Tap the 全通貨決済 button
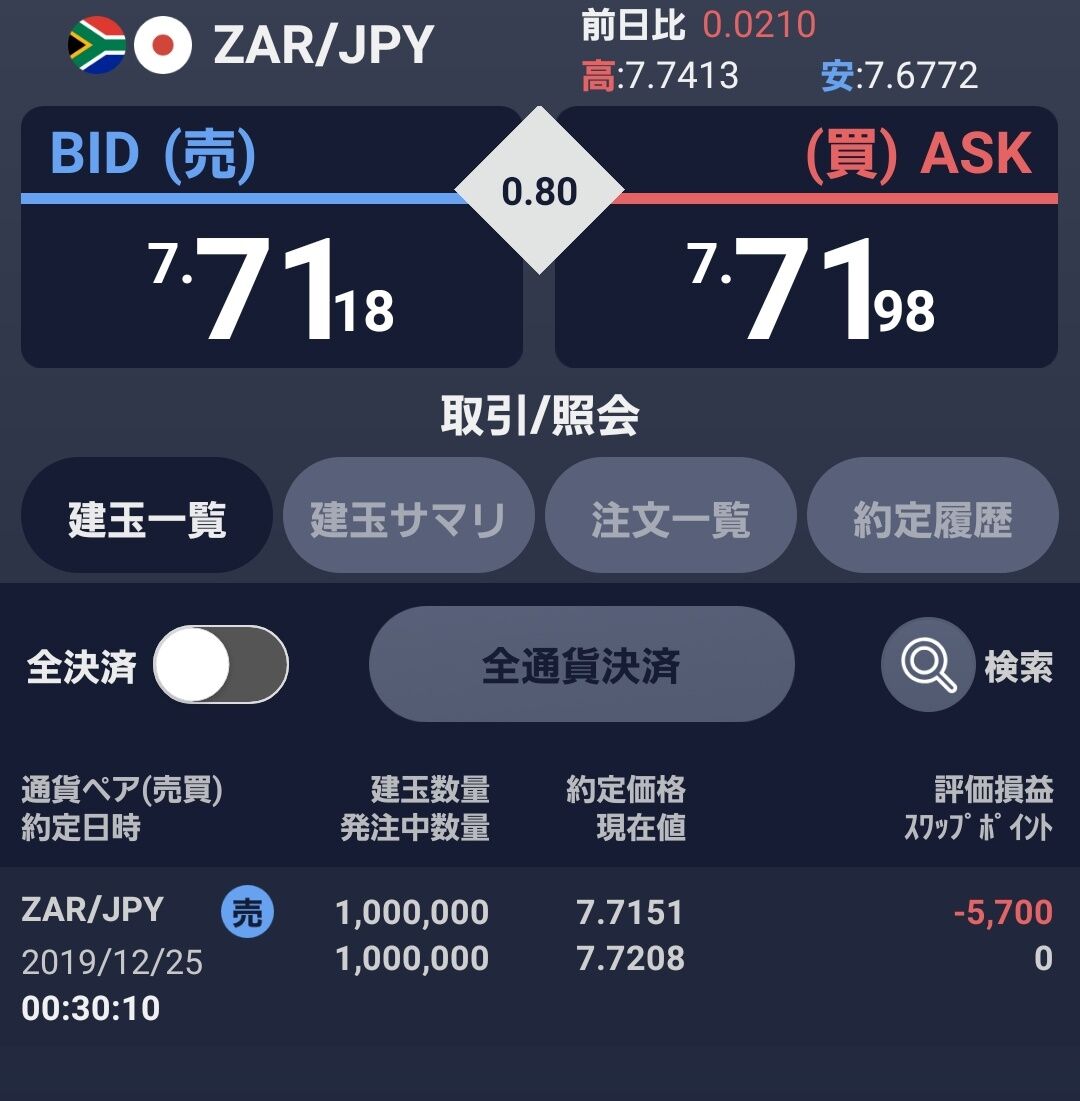This screenshot has height=1101, width=1080. pos(581,665)
